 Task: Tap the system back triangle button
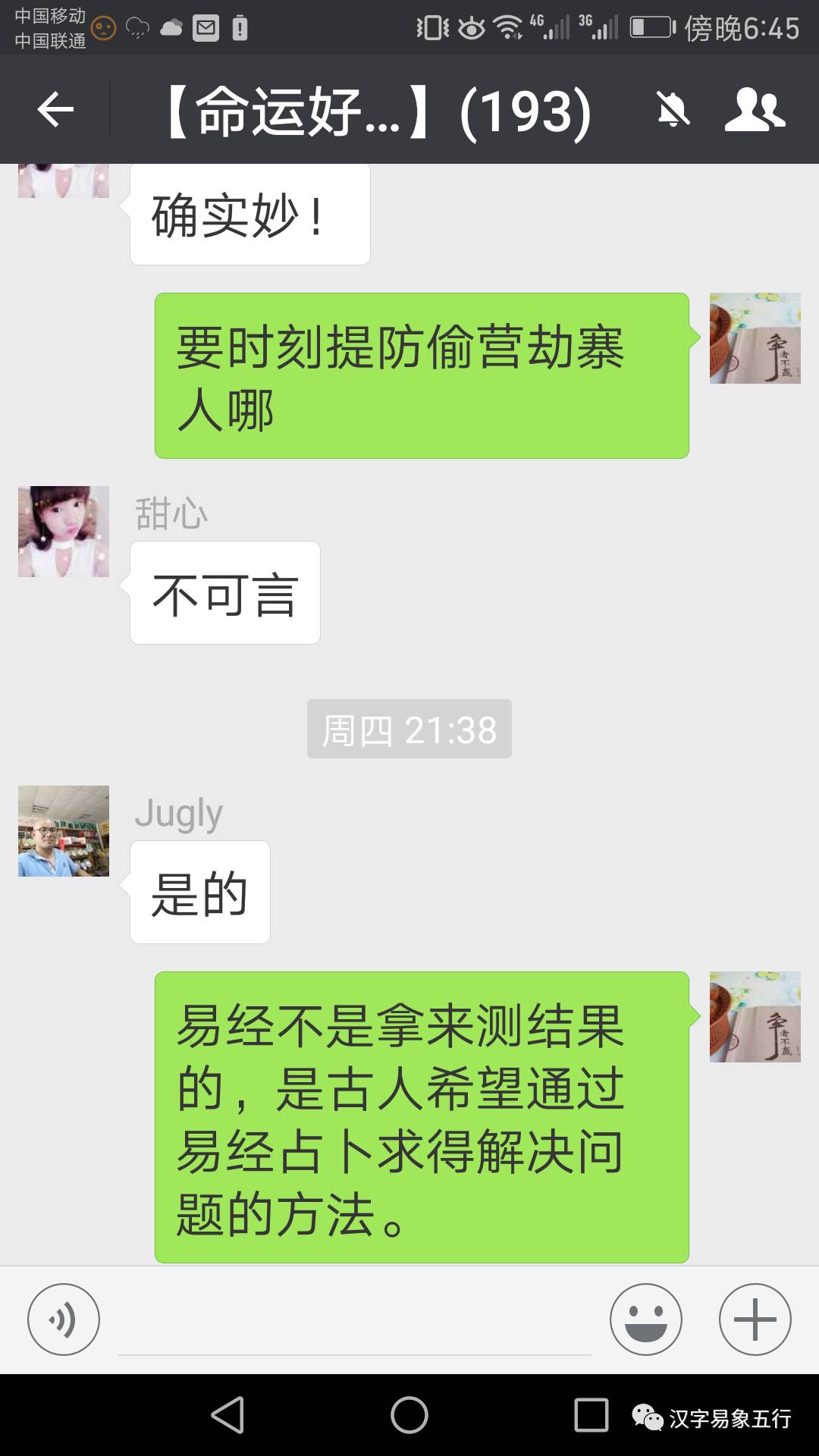point(228,1415)
